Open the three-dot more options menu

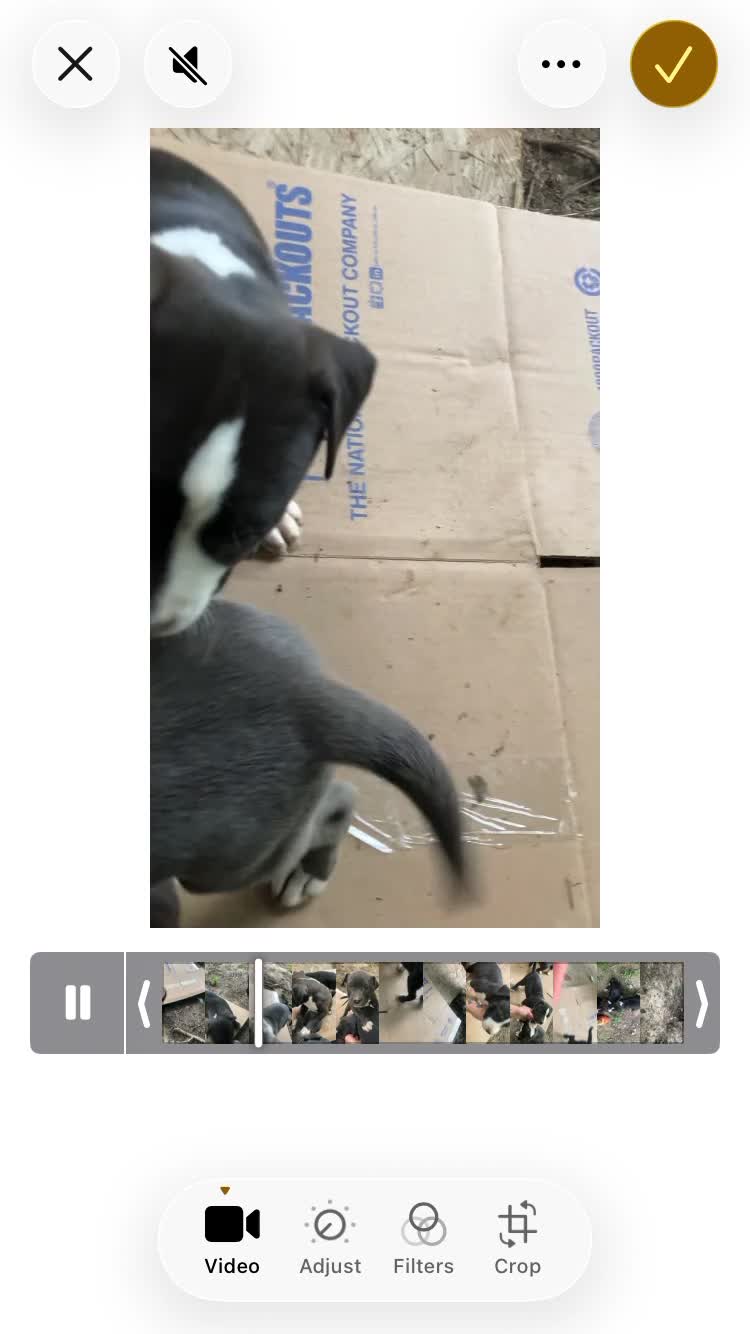click(x=561, y=64)
